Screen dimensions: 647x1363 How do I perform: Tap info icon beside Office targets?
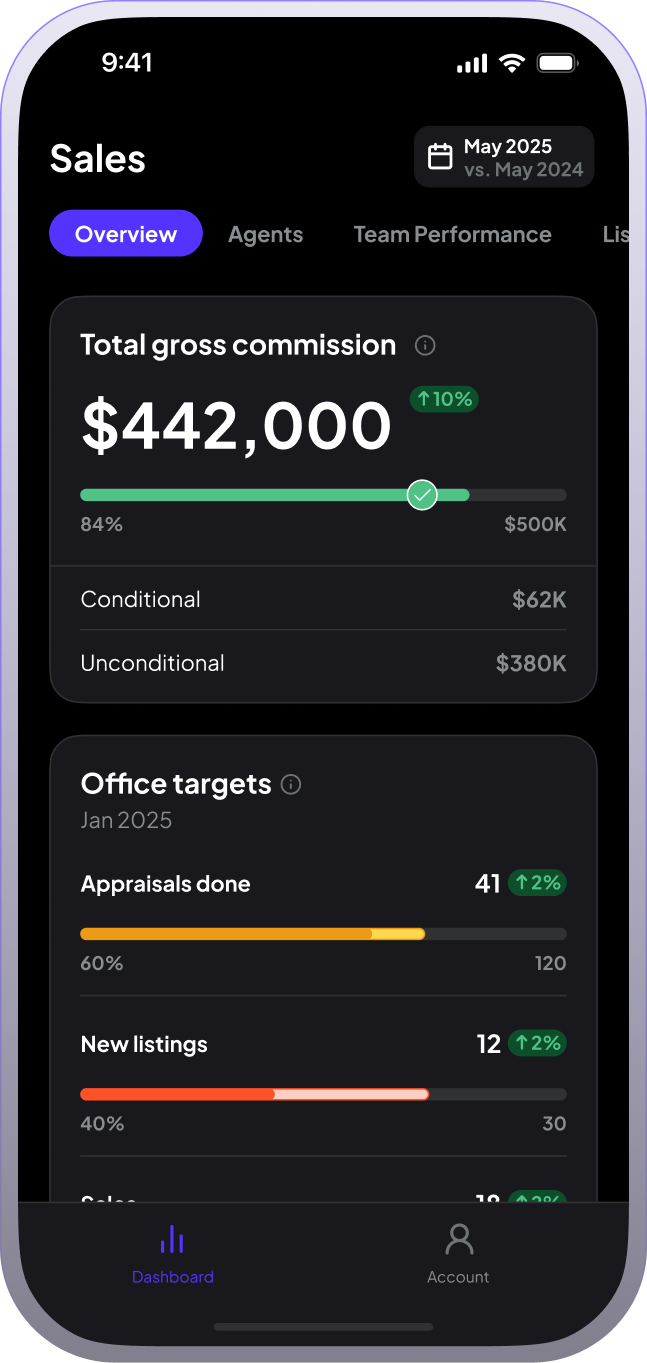coord(291,785)
